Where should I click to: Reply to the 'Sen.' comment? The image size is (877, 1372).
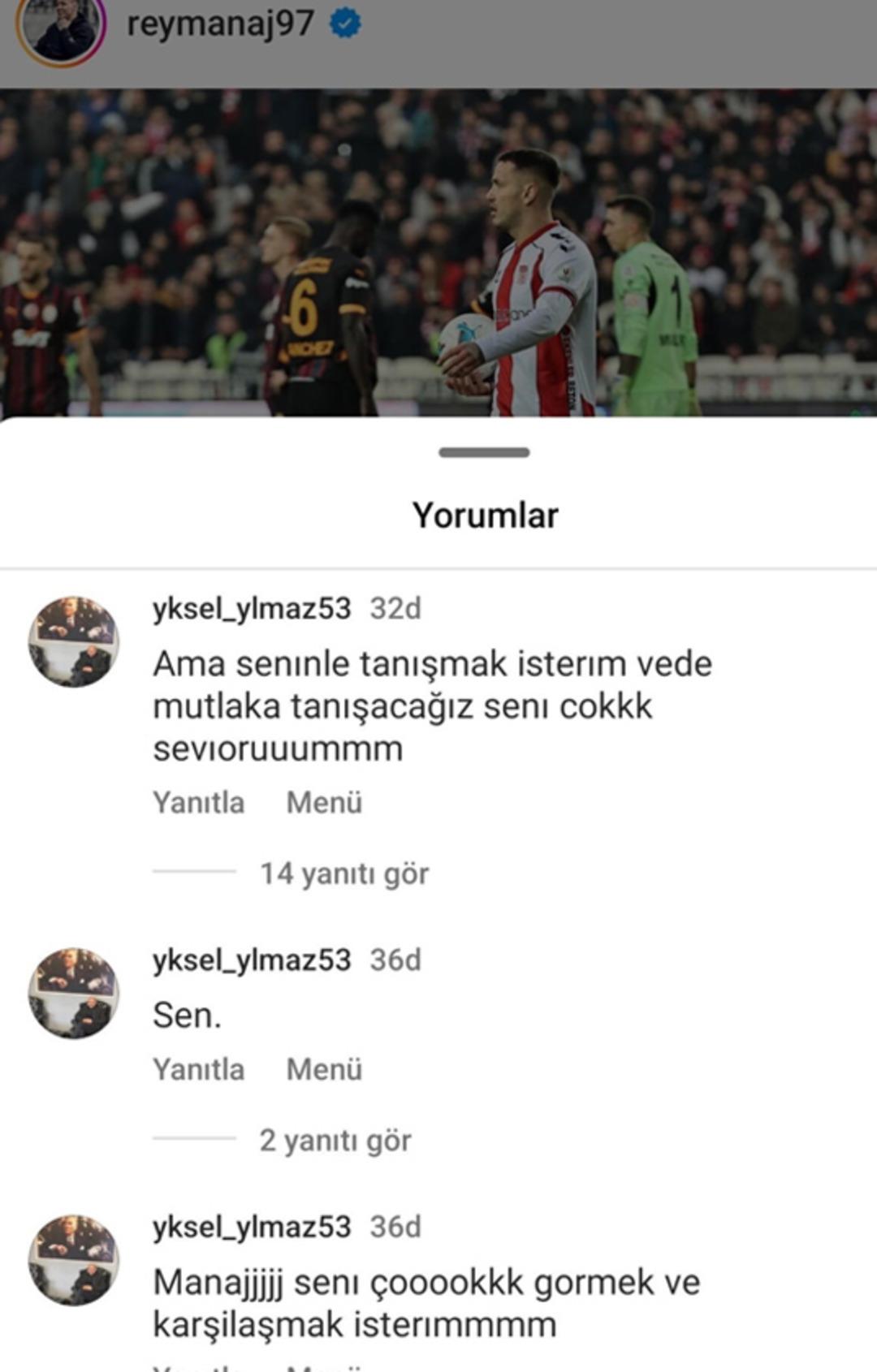tap(199, 1069)
